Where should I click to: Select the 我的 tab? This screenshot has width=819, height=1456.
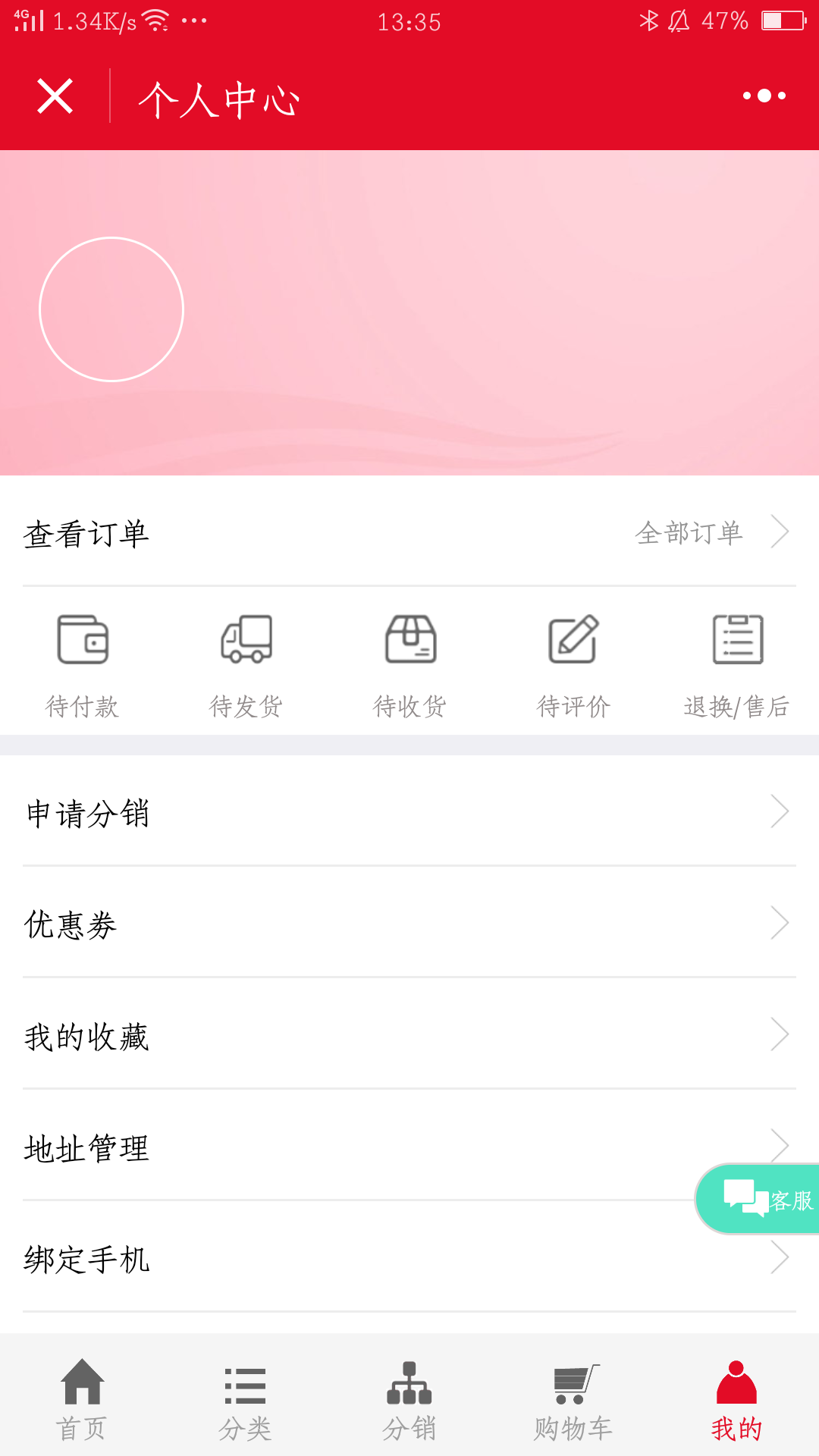[x=737, y=1399]
